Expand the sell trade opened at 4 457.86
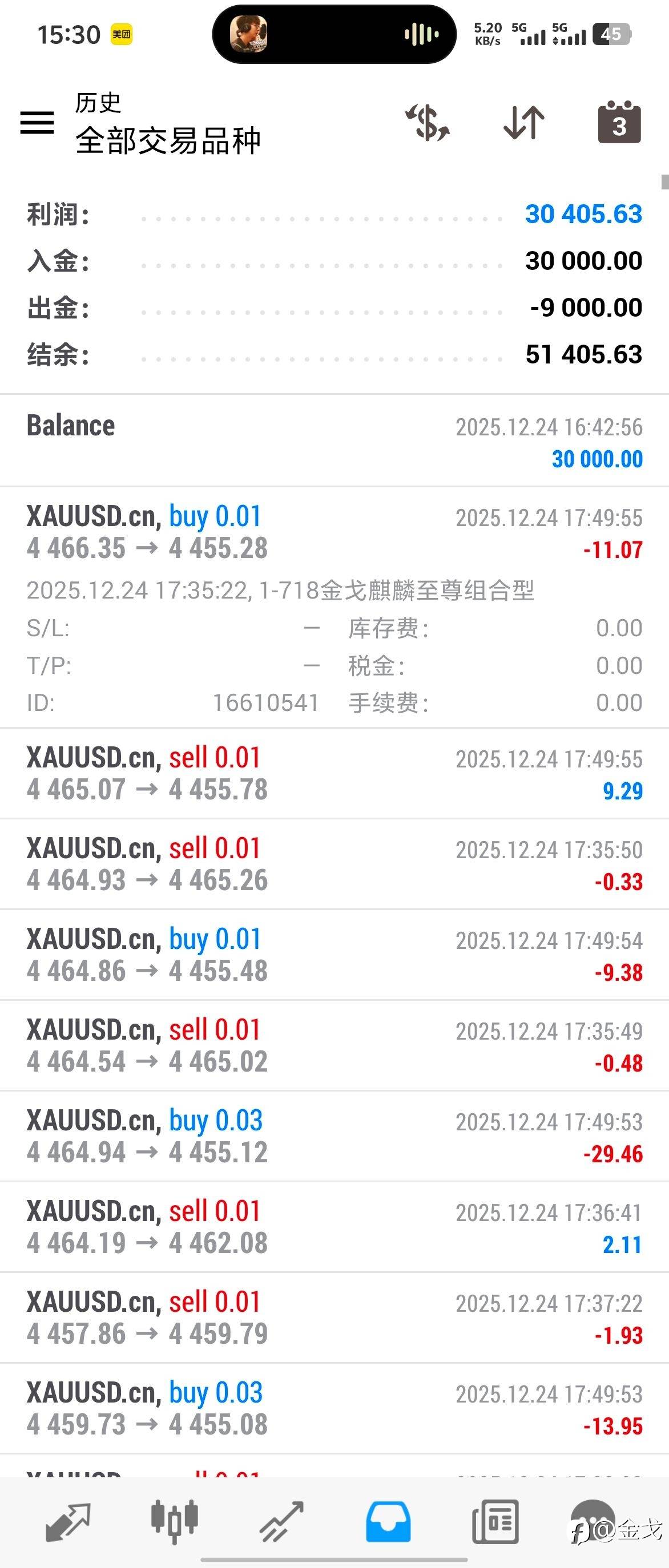Screen dimensions: 669x1568 point(334,1318)
